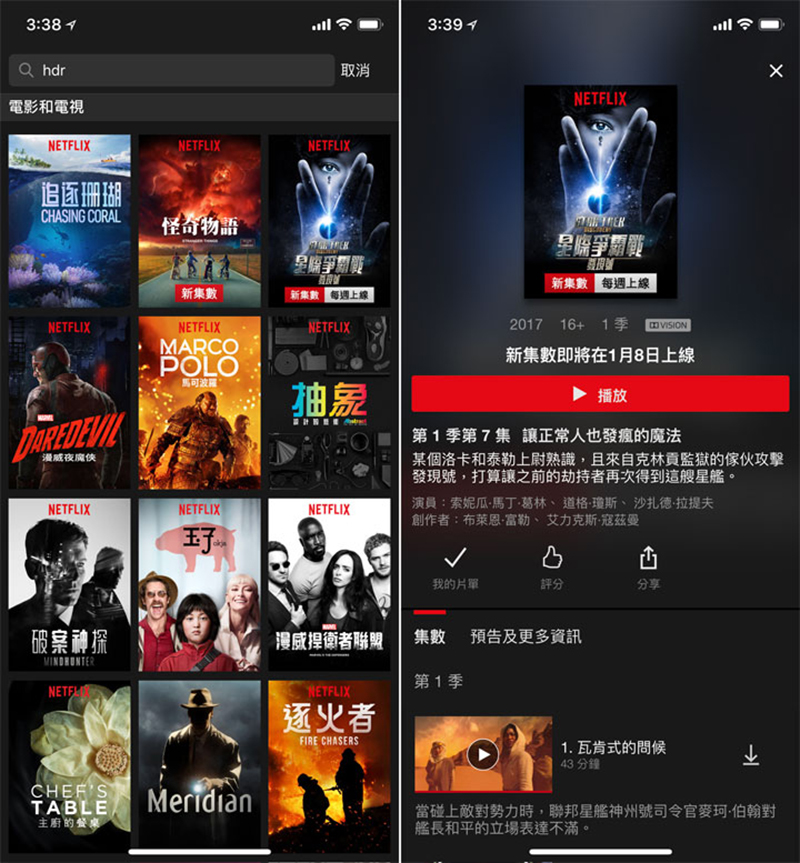Screen dimensions: 800x863
Task: Open the 怪奇物語 Stranger Things poster
Action: (x=199, y=221)
